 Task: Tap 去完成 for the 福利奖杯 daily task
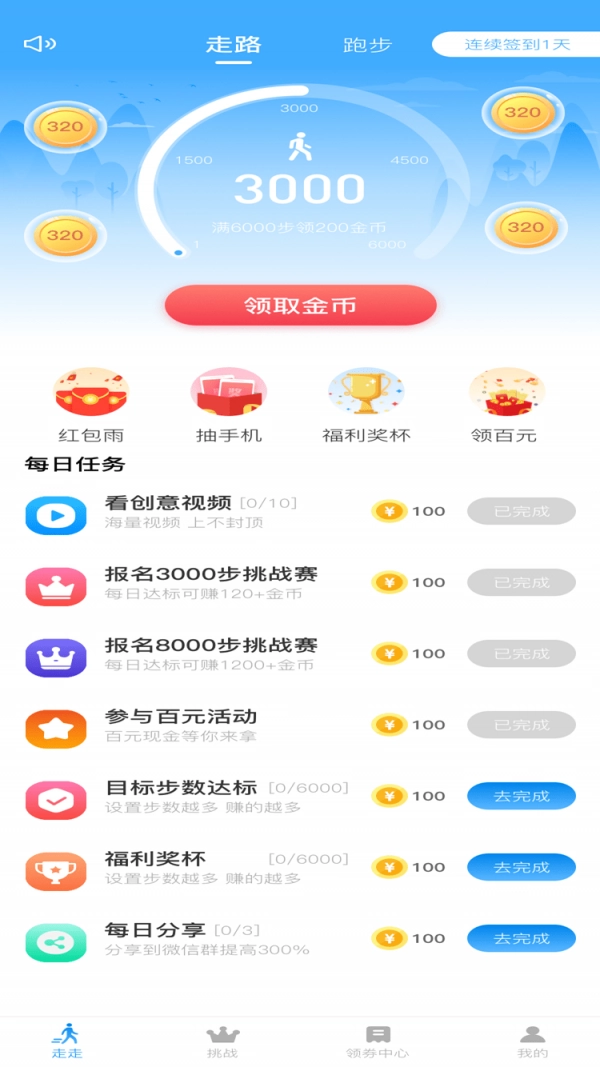[521, 867]
